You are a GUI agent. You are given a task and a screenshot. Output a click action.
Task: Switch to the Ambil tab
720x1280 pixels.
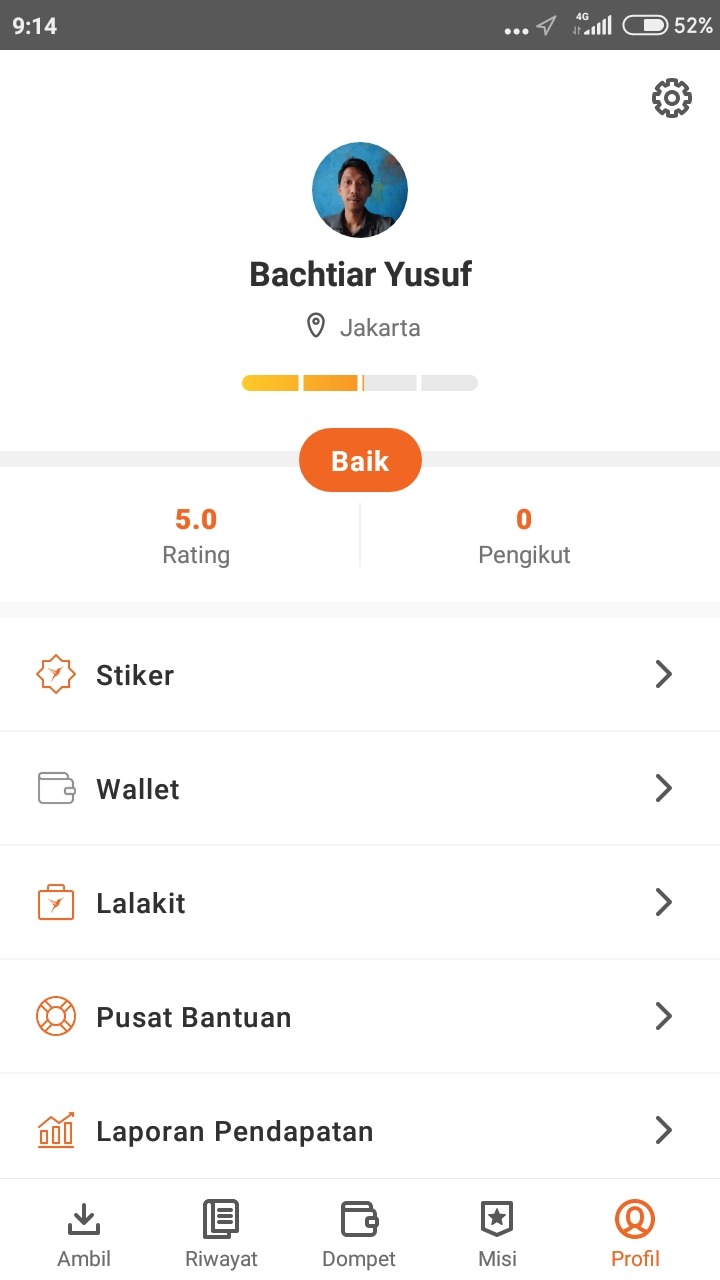coord(84,1233)
